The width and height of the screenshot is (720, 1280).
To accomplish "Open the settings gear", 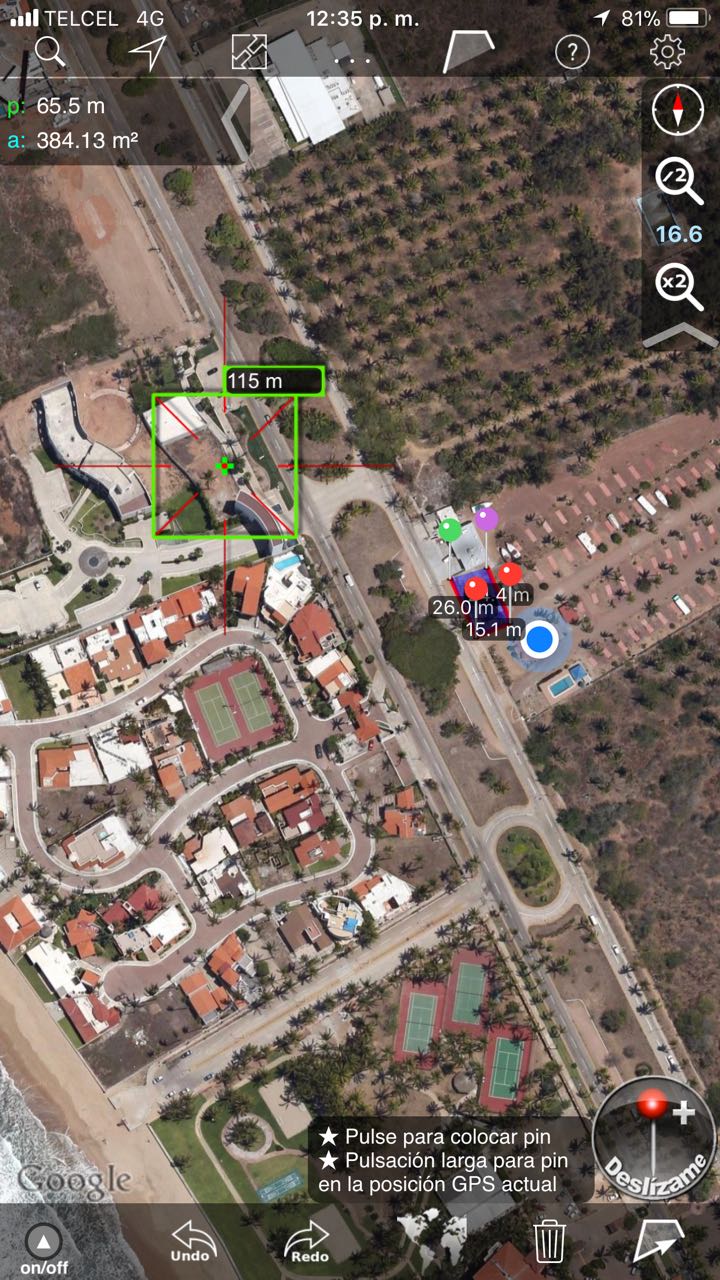I will (667, 51).
